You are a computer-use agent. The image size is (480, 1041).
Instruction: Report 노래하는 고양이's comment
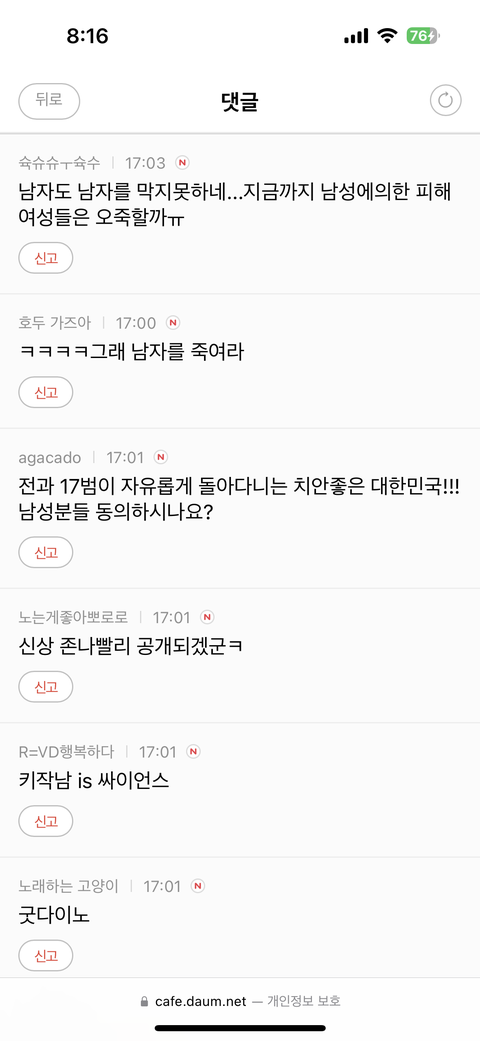point(46,955)
